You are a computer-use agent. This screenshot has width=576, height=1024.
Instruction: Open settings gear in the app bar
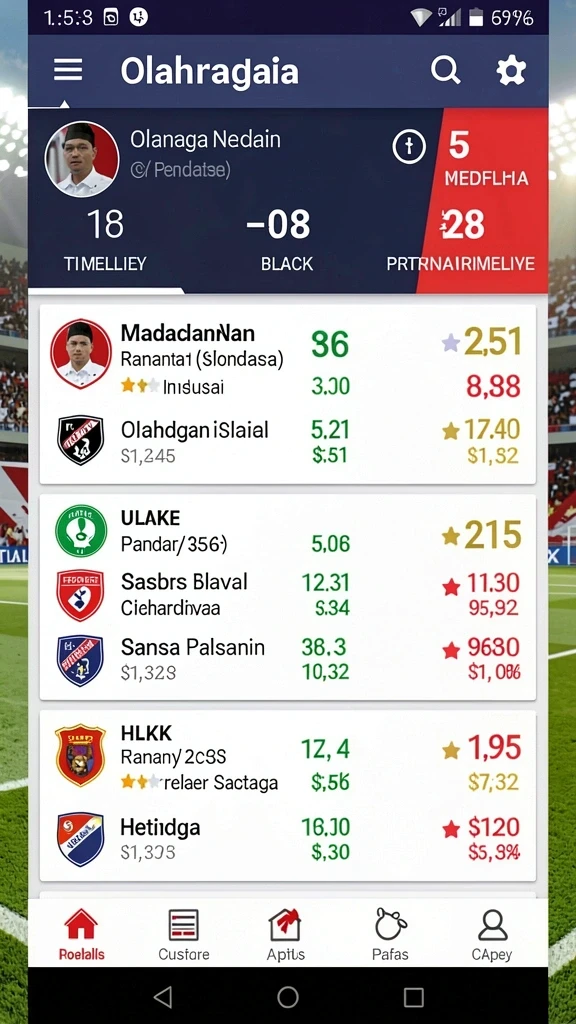click(511, 70)
